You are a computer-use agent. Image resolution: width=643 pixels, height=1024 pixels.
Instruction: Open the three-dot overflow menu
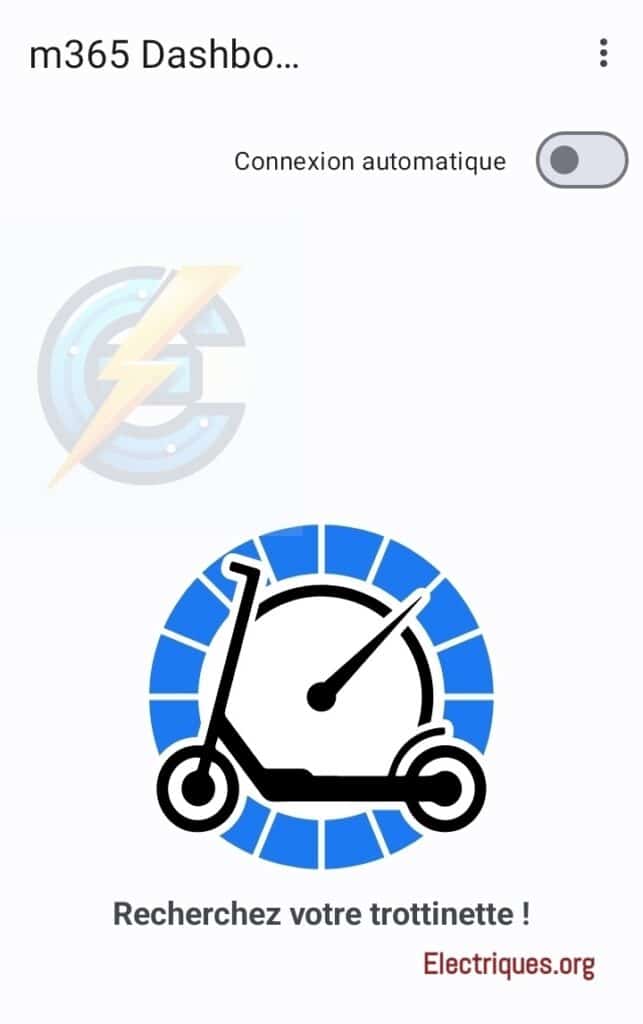tap(603, 53)
